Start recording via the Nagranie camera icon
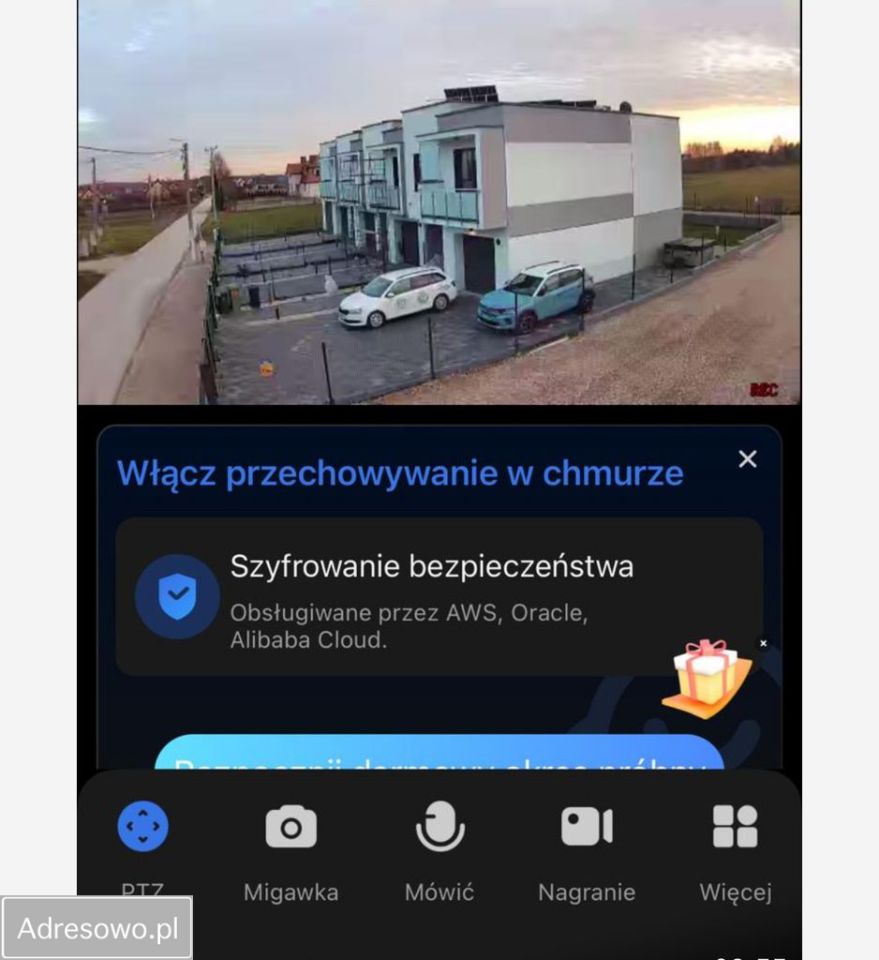879x960 pixels. click(x=588, y=827)
